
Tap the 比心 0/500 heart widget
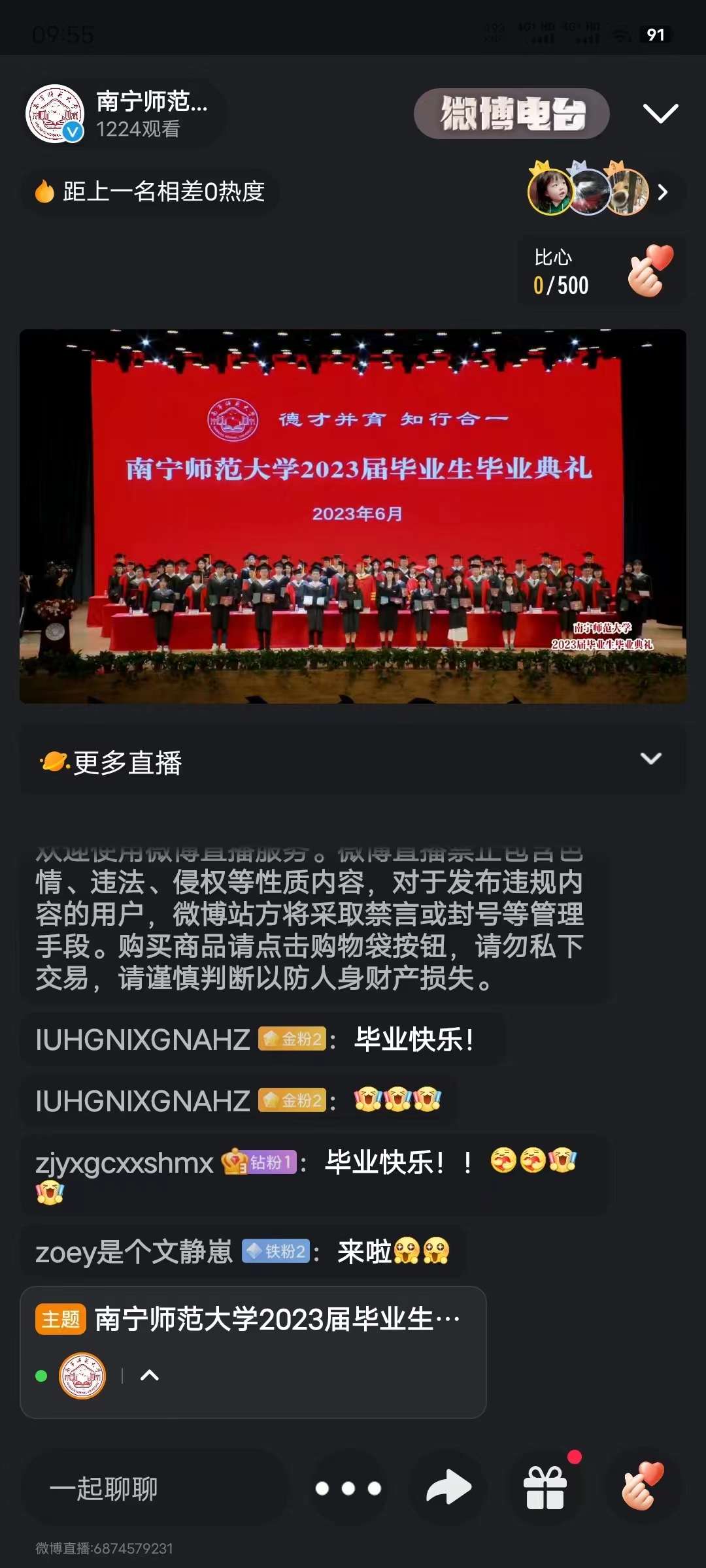click(x=601, y=272)
